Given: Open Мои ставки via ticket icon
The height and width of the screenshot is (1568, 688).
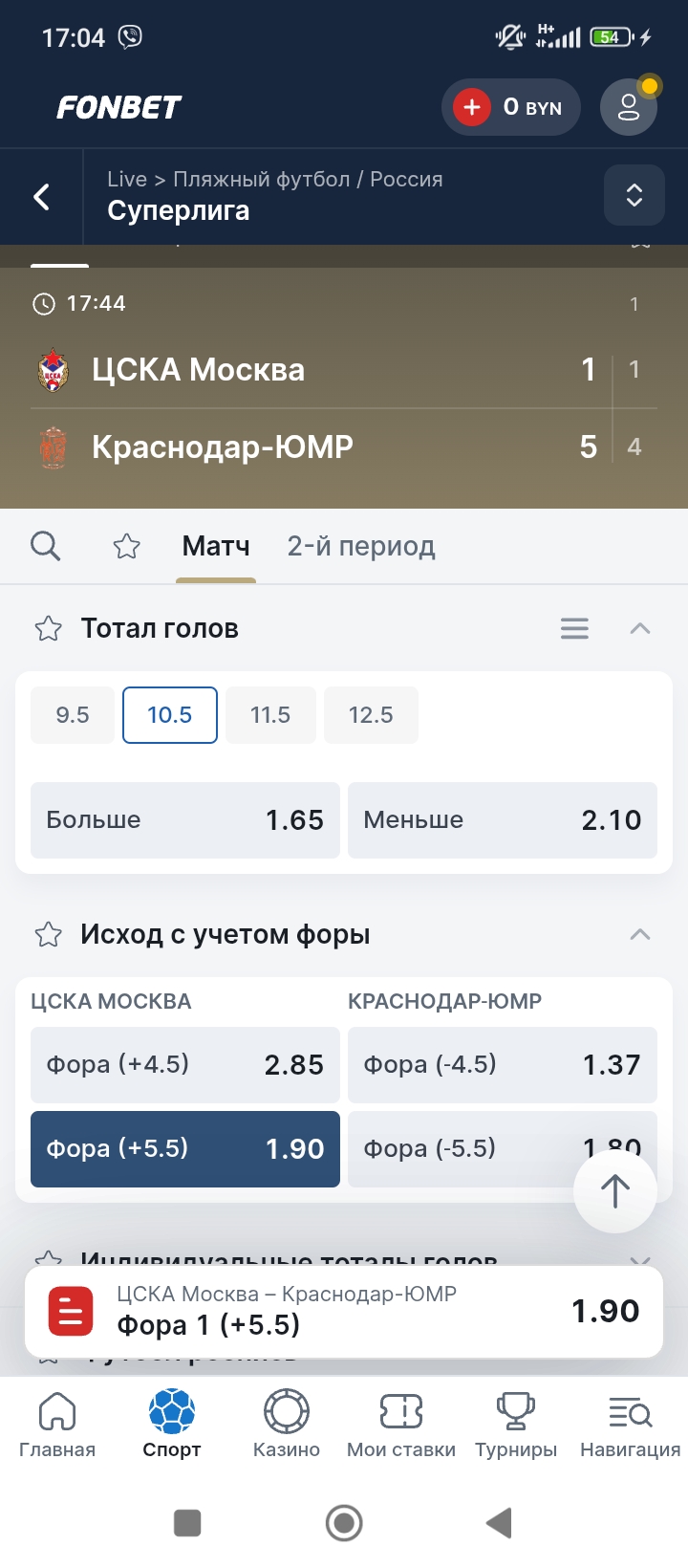Looking at the screenshot, I should pos(399,1409).
